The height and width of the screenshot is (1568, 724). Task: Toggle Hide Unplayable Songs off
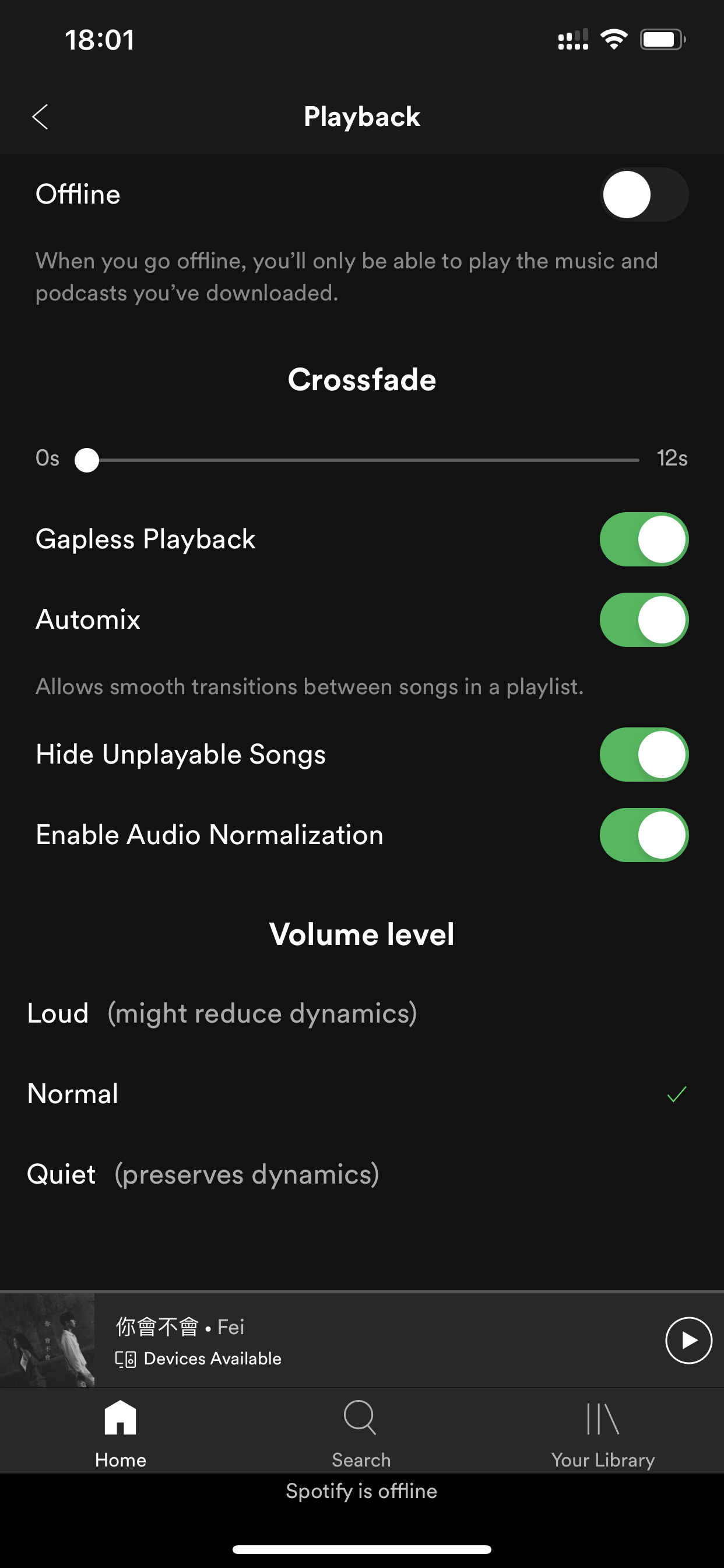644,755
